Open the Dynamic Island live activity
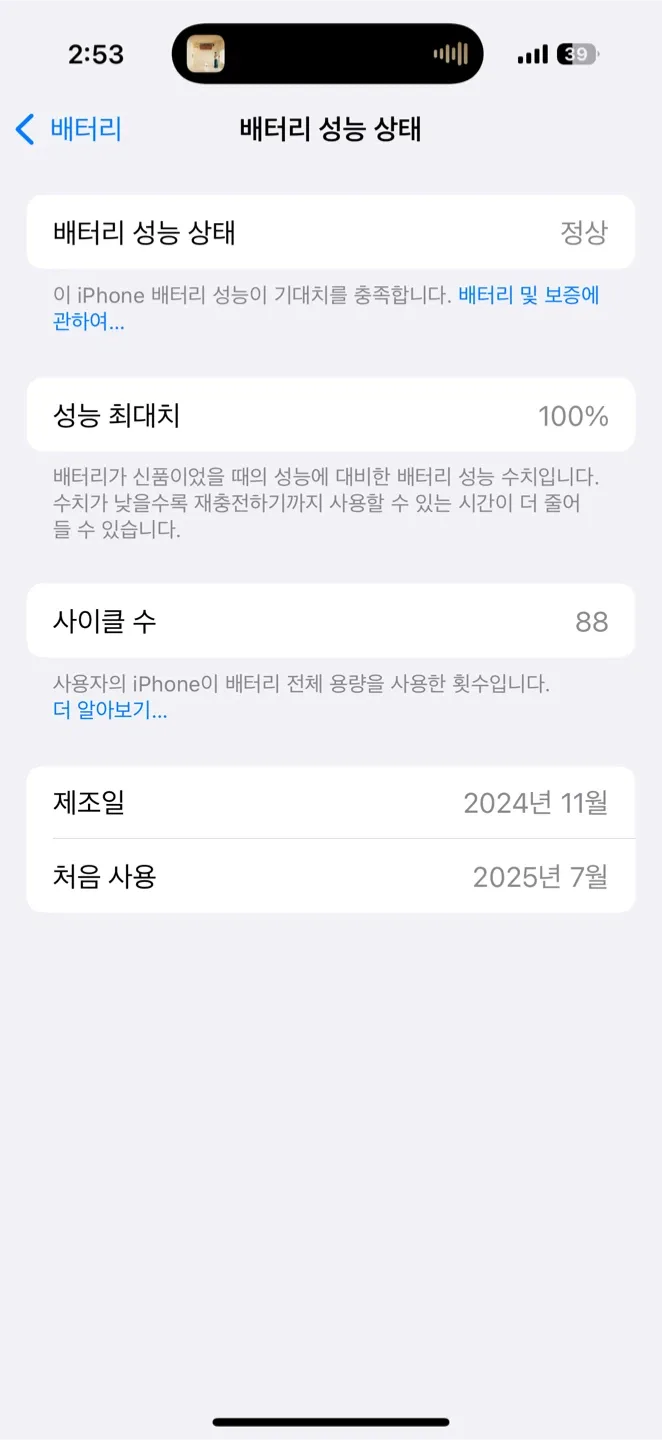This screenshot has width=662, height=1440. pos(327,54)
